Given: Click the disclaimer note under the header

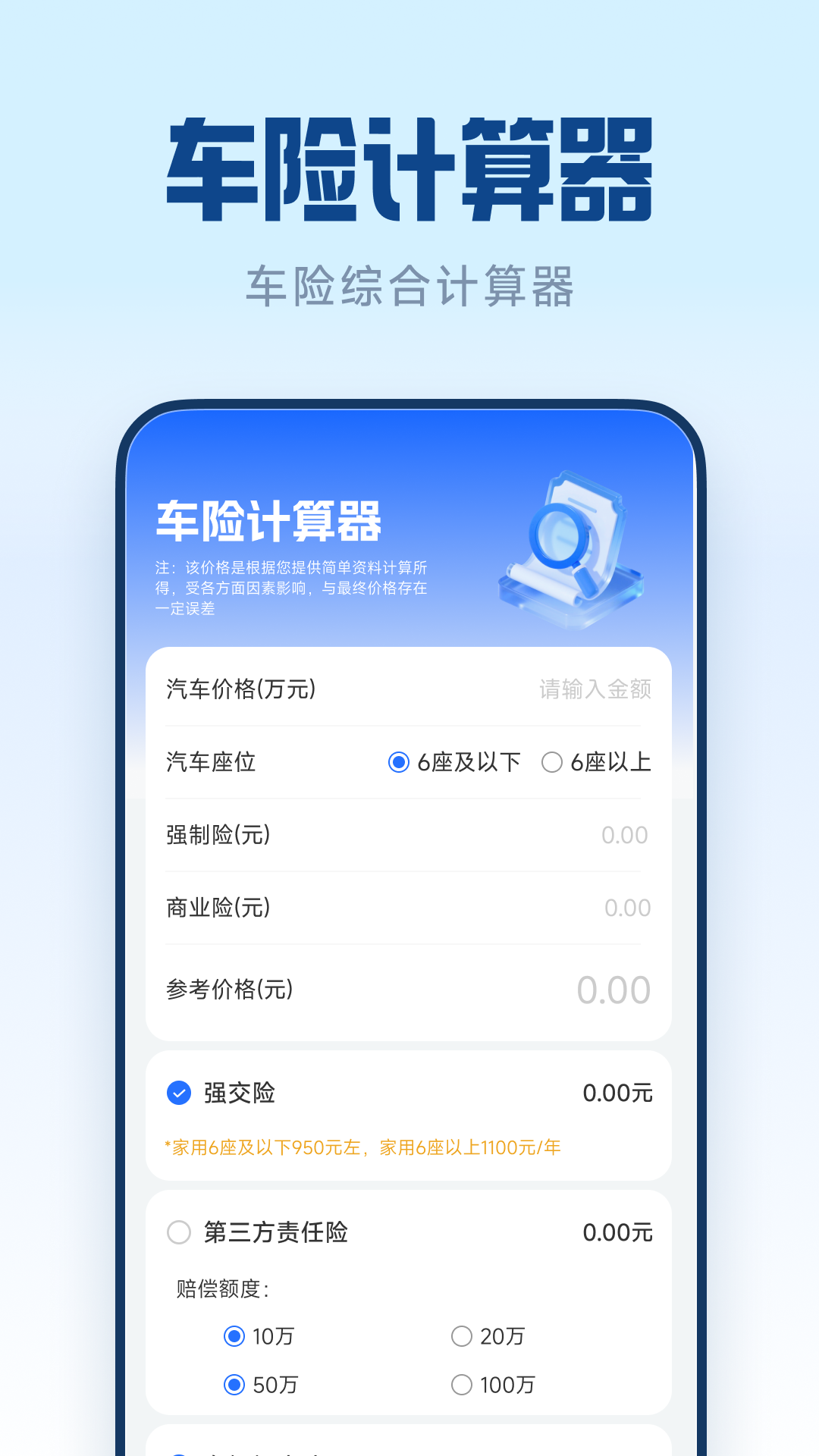Looking at the screenshot, I should point(290,586).
